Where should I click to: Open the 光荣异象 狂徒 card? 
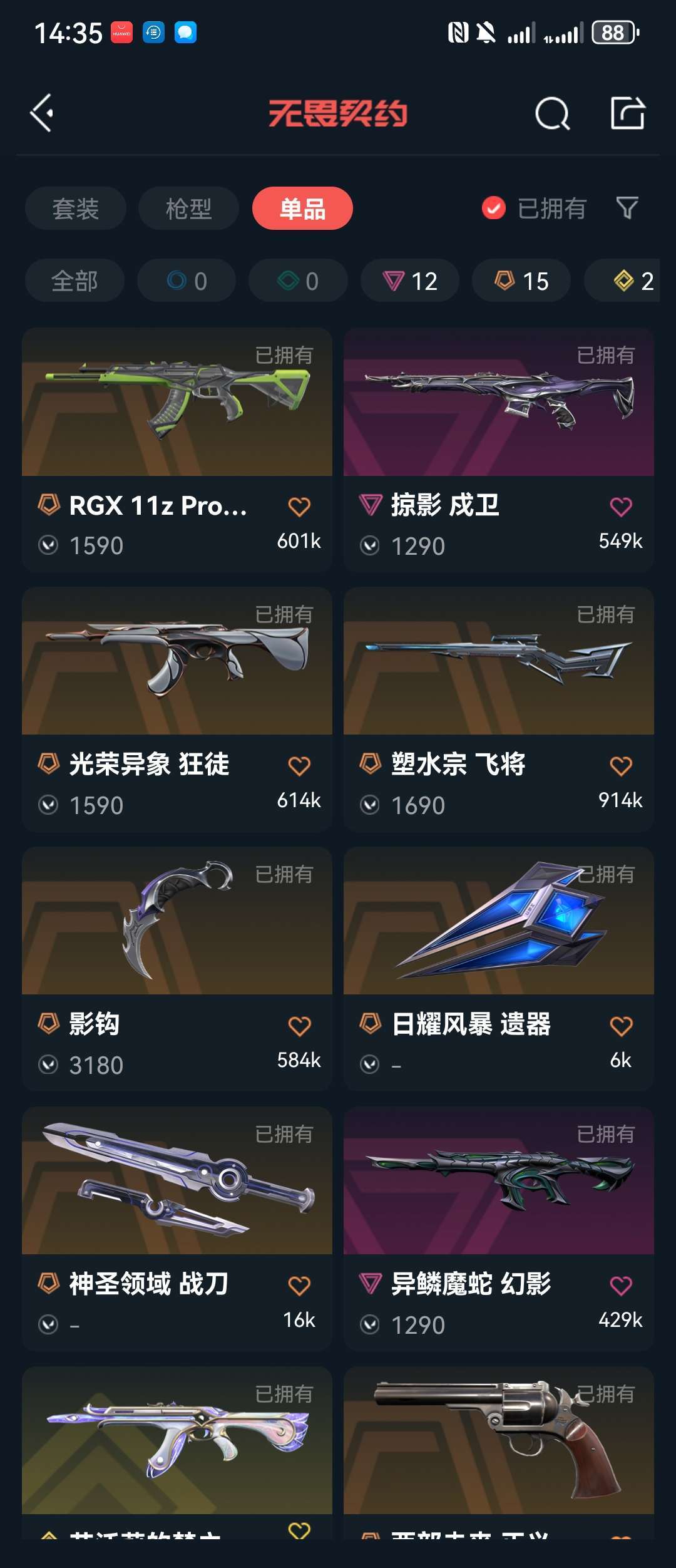coord(177,709)
